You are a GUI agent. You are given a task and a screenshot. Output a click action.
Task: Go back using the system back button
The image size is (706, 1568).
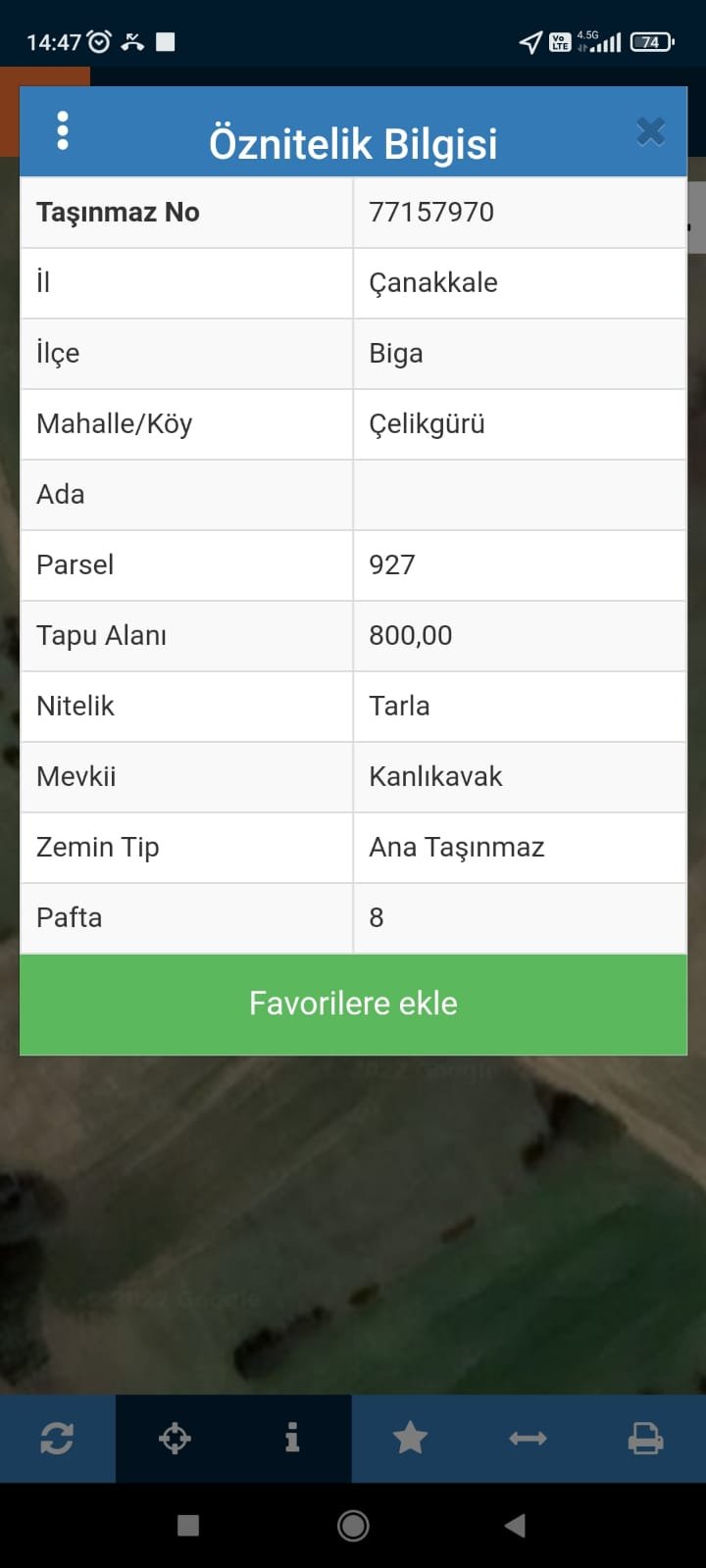click(515, 1525)
